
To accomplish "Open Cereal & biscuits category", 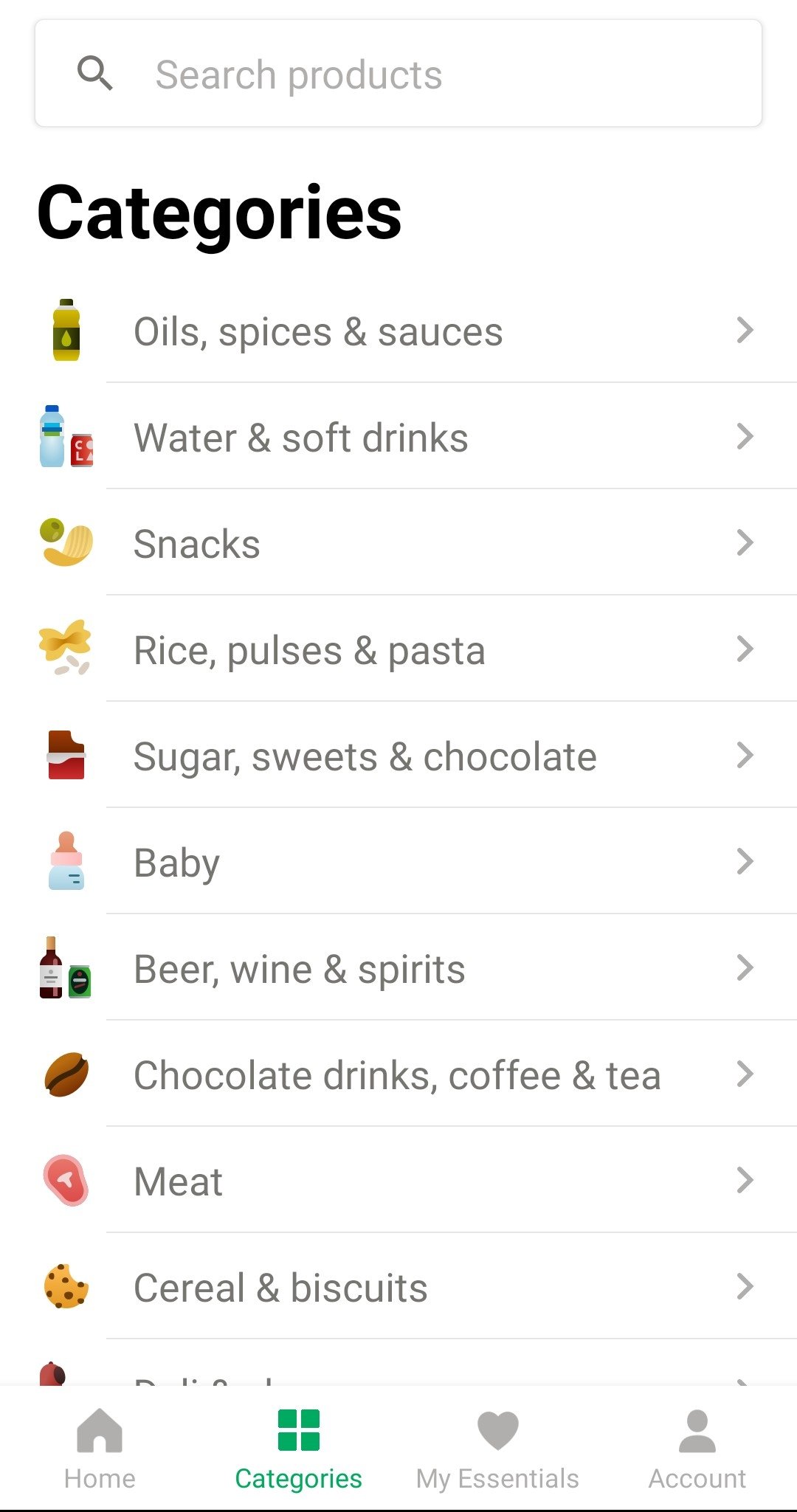I will 398,1287.
